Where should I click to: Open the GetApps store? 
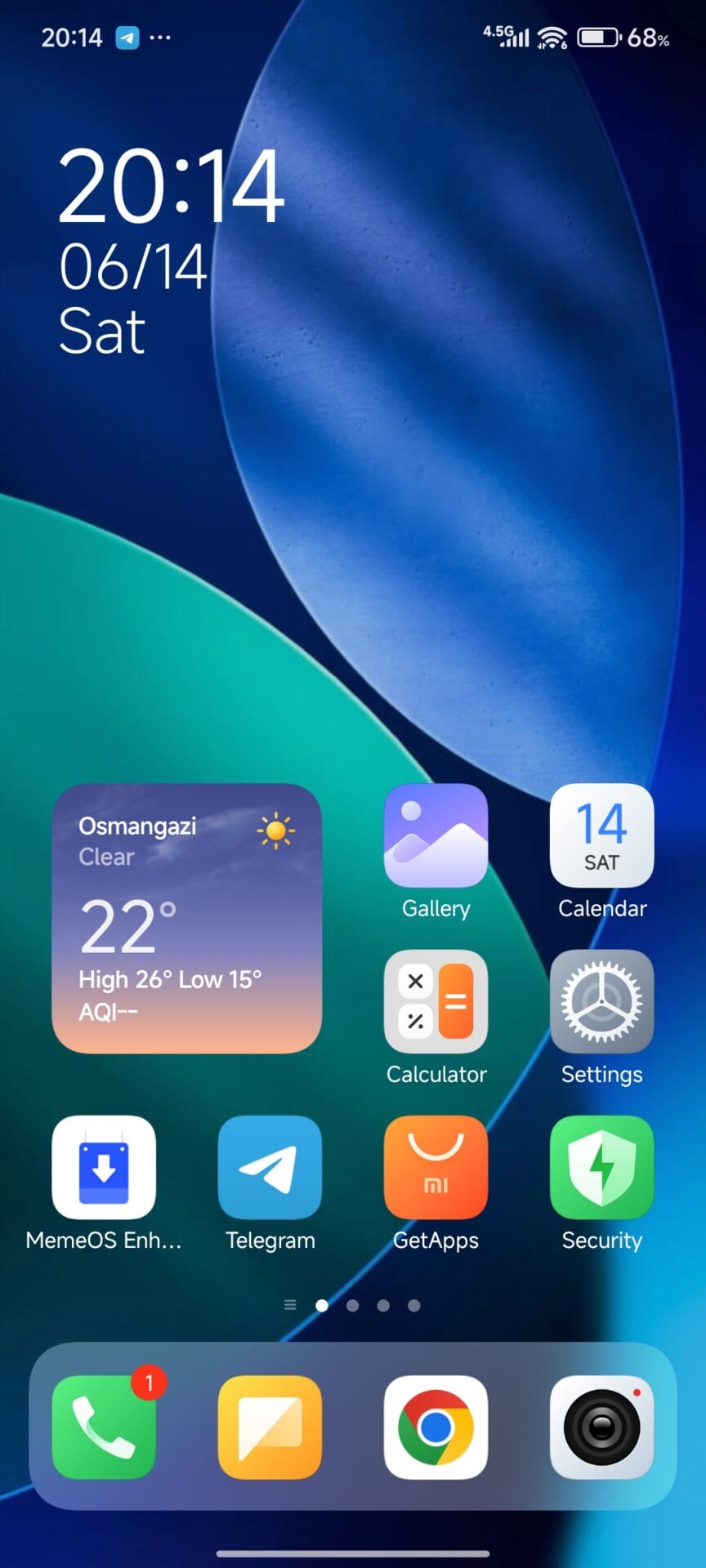point(436,1167)
